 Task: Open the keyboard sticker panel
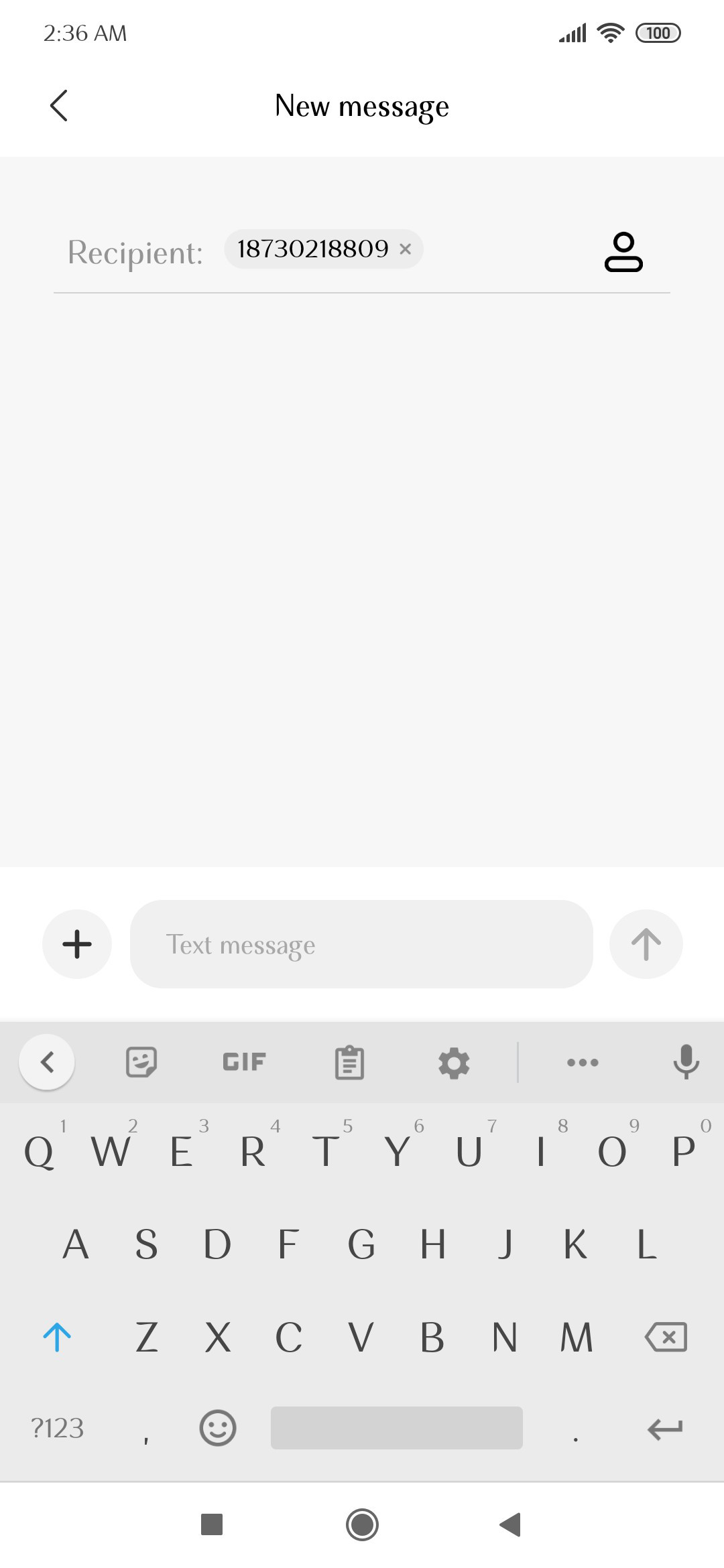(141, 1062)
